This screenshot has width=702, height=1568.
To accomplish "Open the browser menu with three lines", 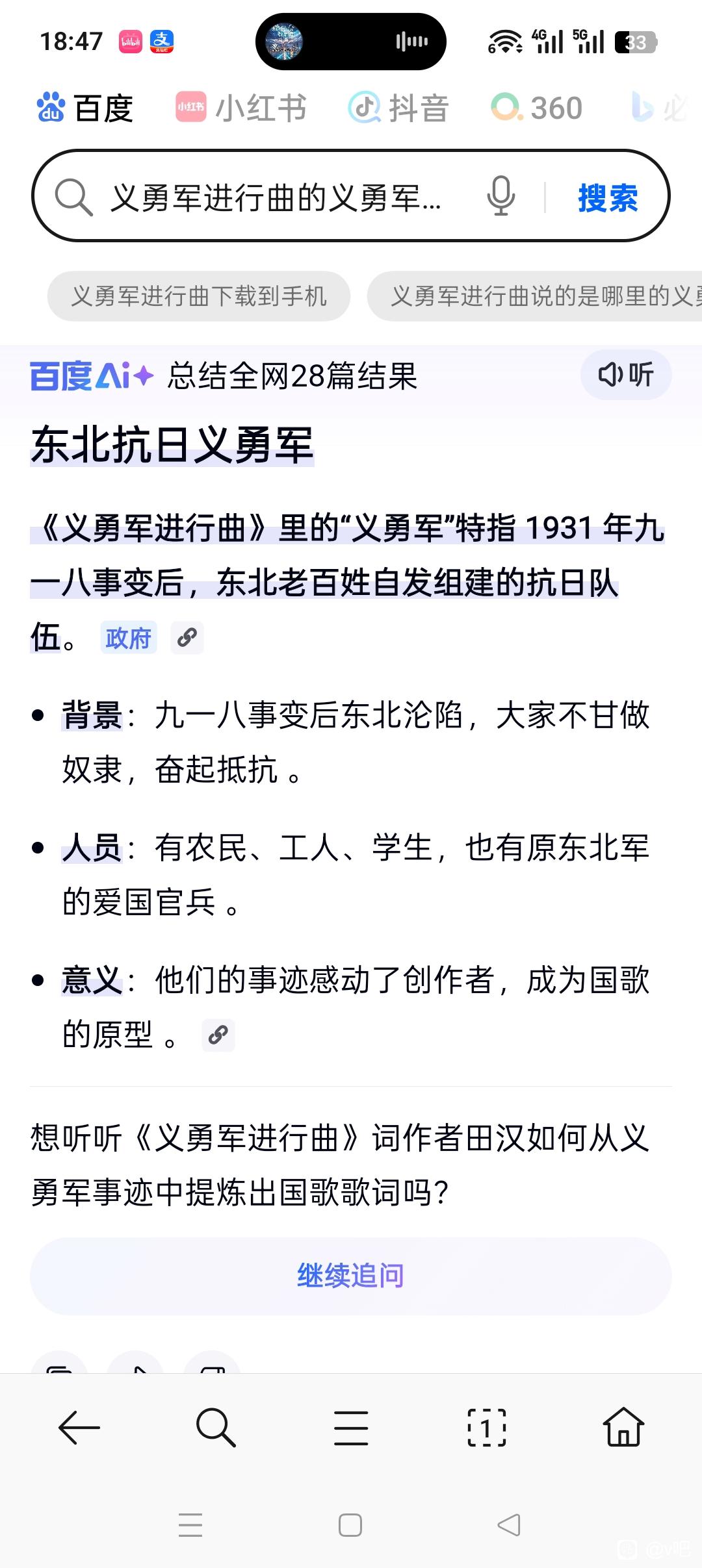I will tap(351, 1428).
